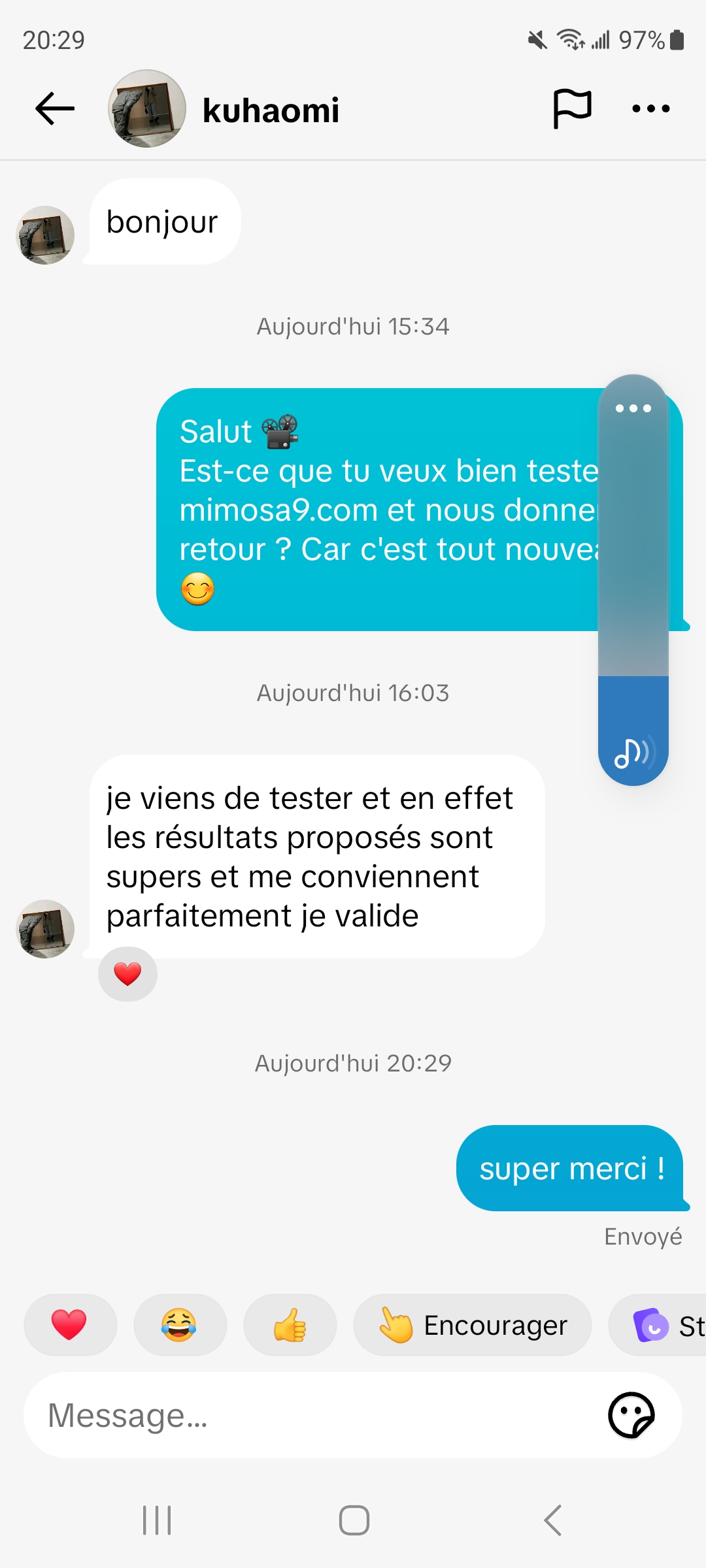
Task: Go back from kuhaomi chat
Action: click(x=55, y=108)
